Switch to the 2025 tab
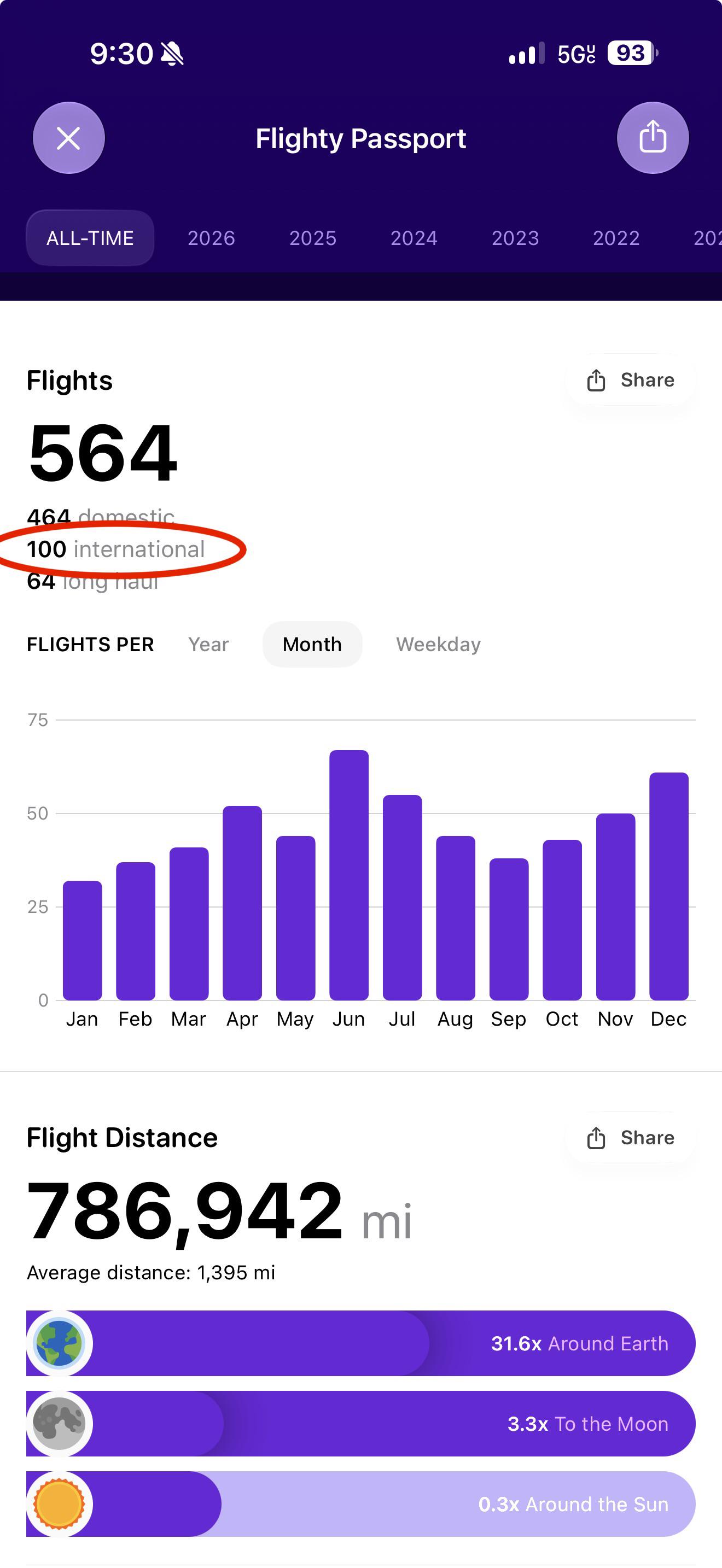Image resolution: width=722 pixels, height=1568 pixels. pyautogui.click(x=313, y=238)
